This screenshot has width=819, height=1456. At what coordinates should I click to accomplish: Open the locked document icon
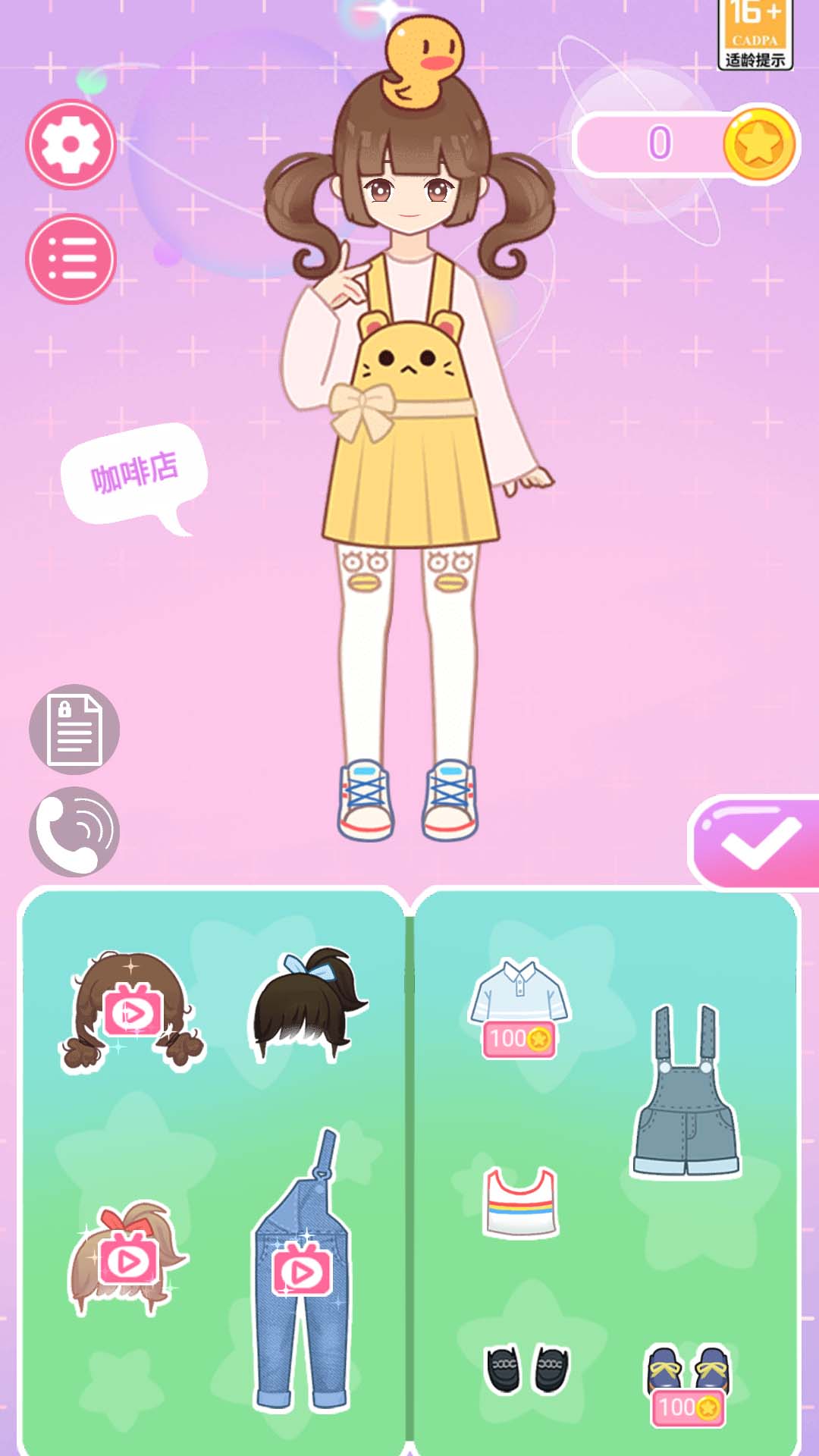[x=74, y=730]
